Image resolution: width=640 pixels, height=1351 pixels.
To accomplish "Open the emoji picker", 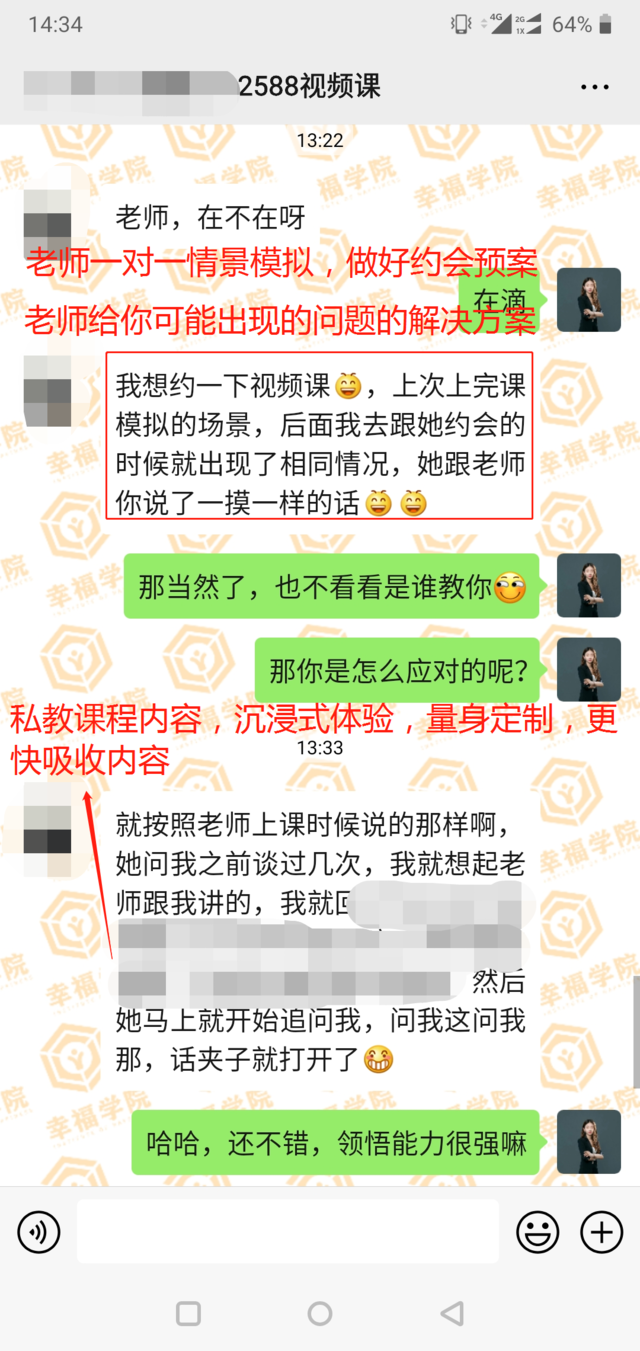I will coord(537,1232).
